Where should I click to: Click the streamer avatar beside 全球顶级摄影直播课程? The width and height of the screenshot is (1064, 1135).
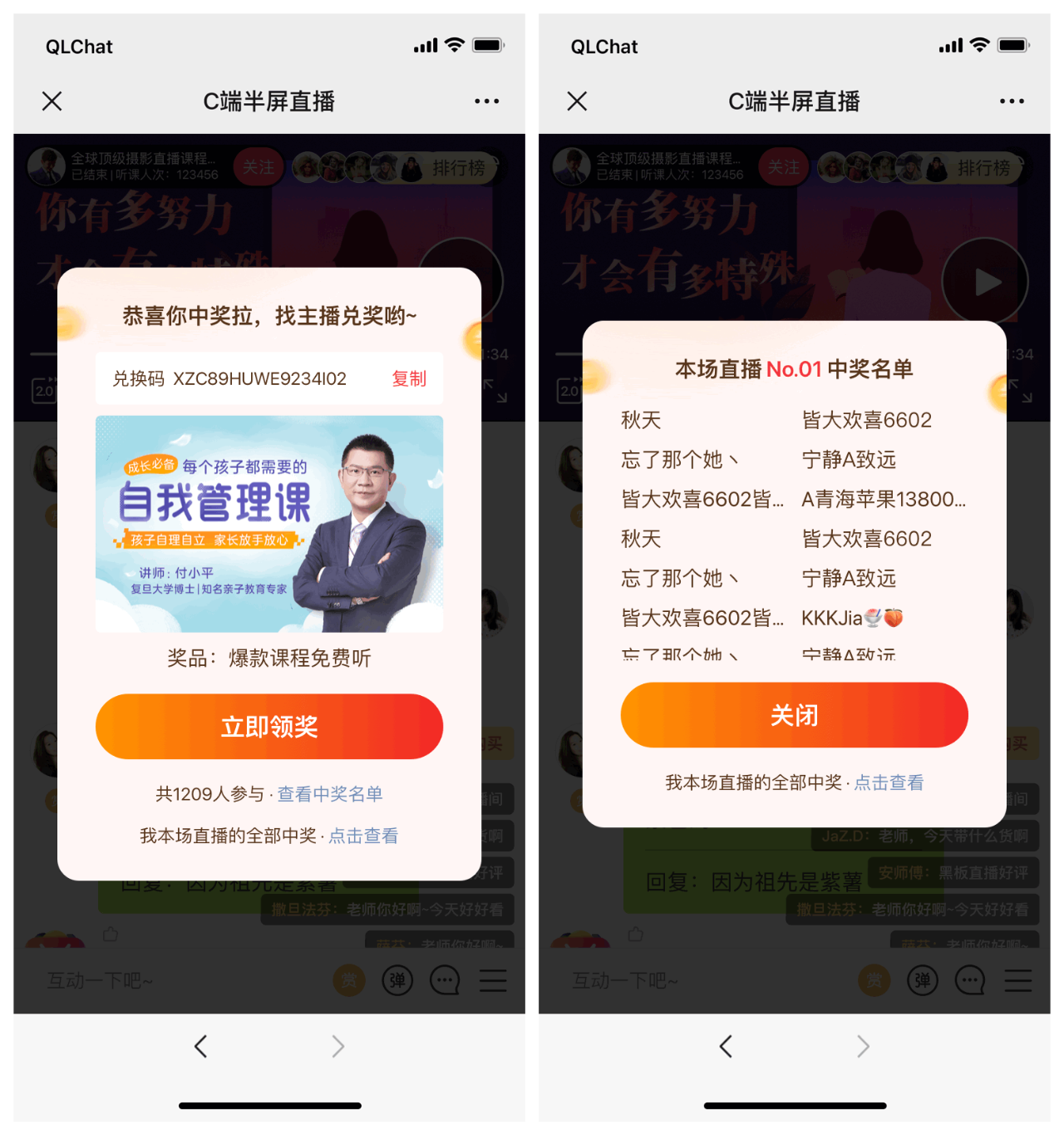(x=46, y=166)
